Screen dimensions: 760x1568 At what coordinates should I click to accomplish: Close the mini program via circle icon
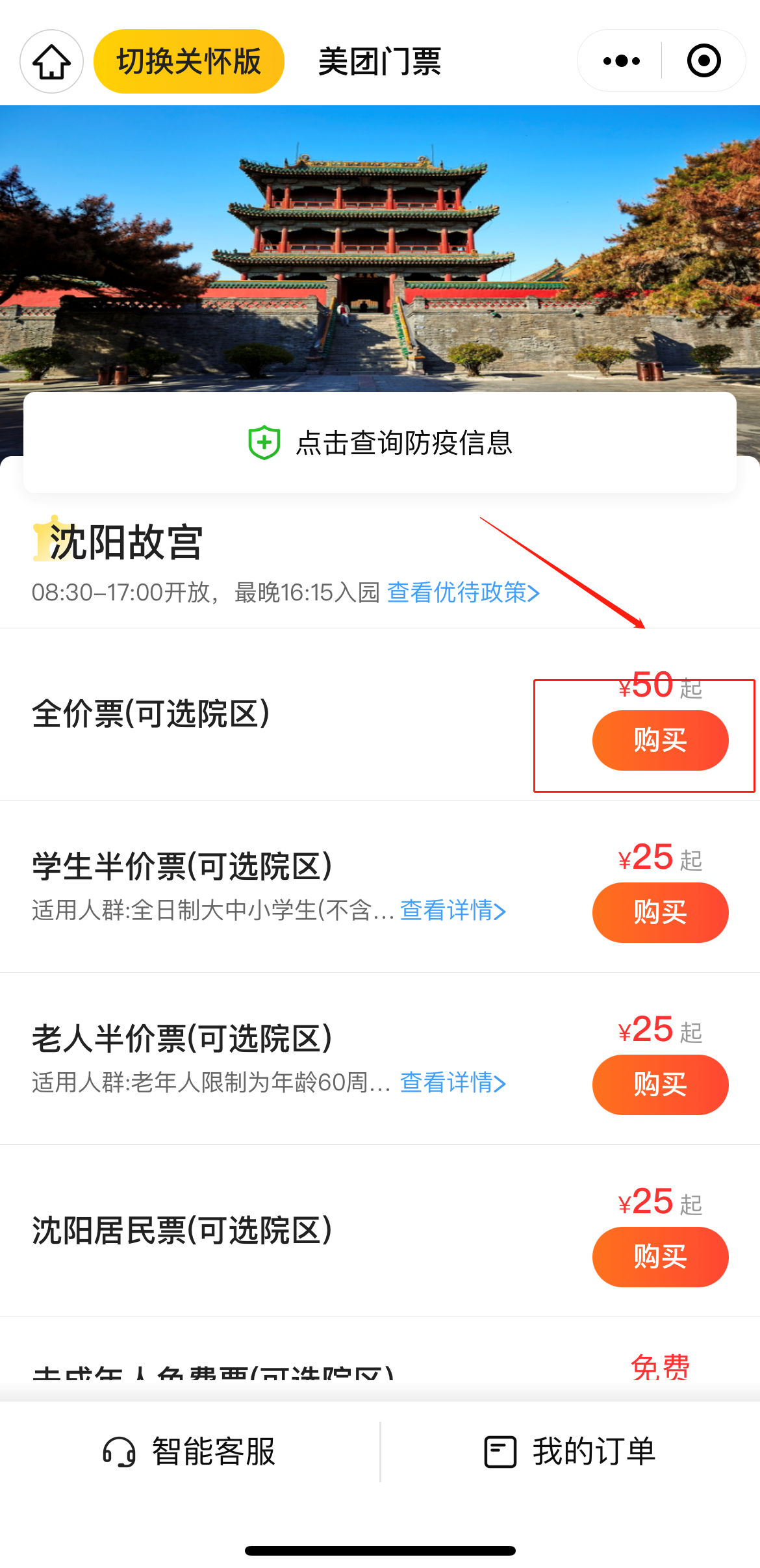coord(703,61)
